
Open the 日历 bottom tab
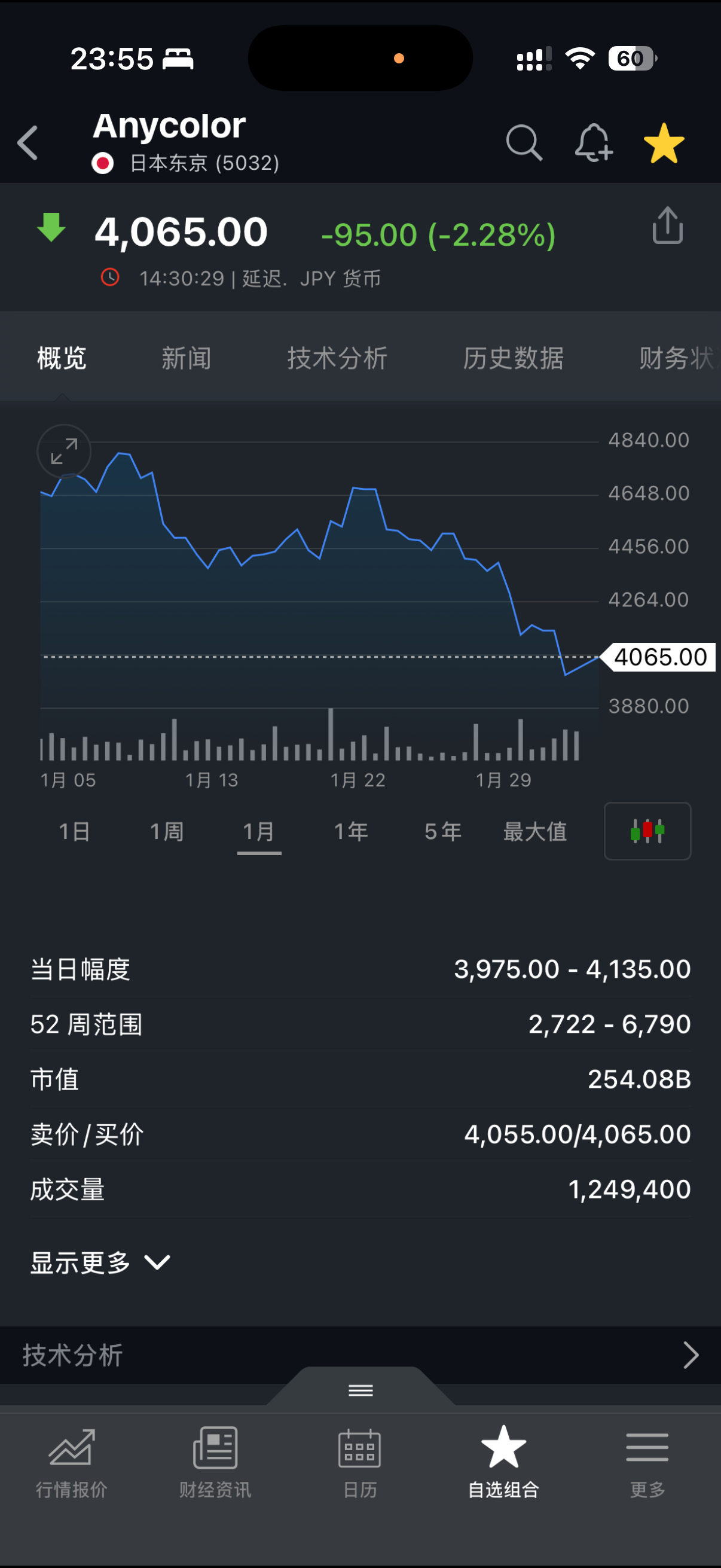pos(359,1462)
